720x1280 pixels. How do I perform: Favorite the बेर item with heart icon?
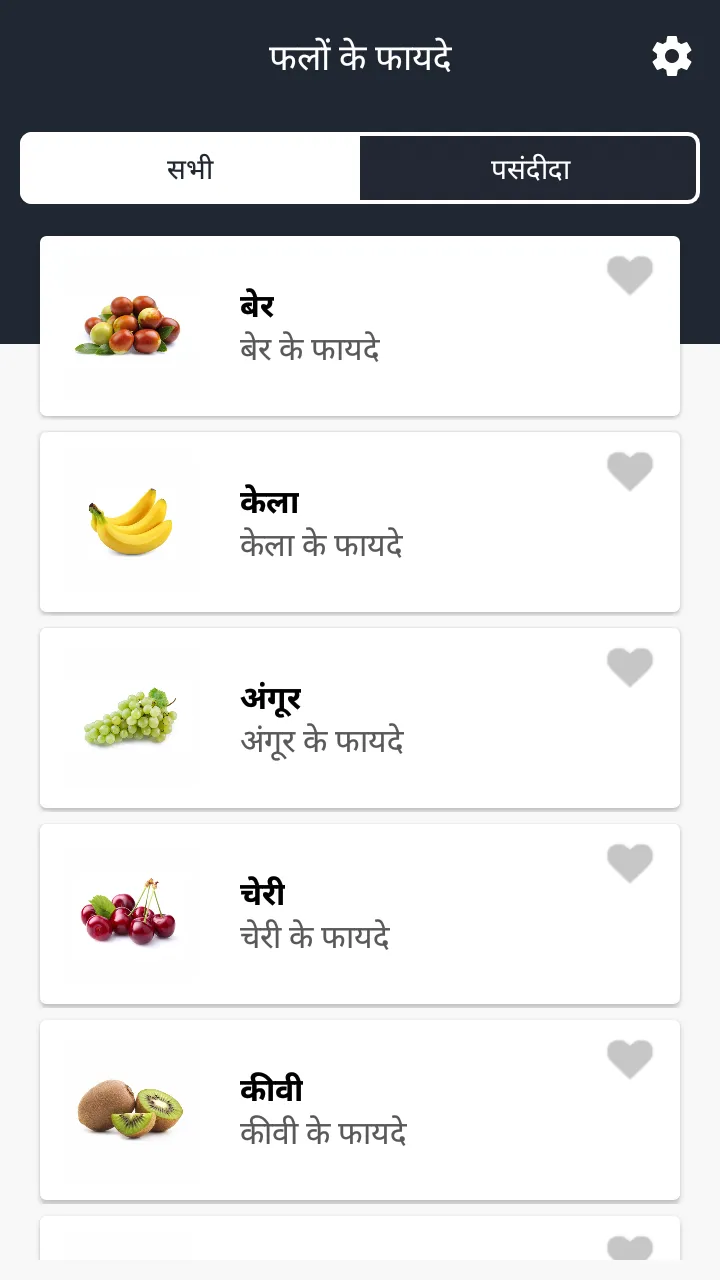(x=630, y=275)
